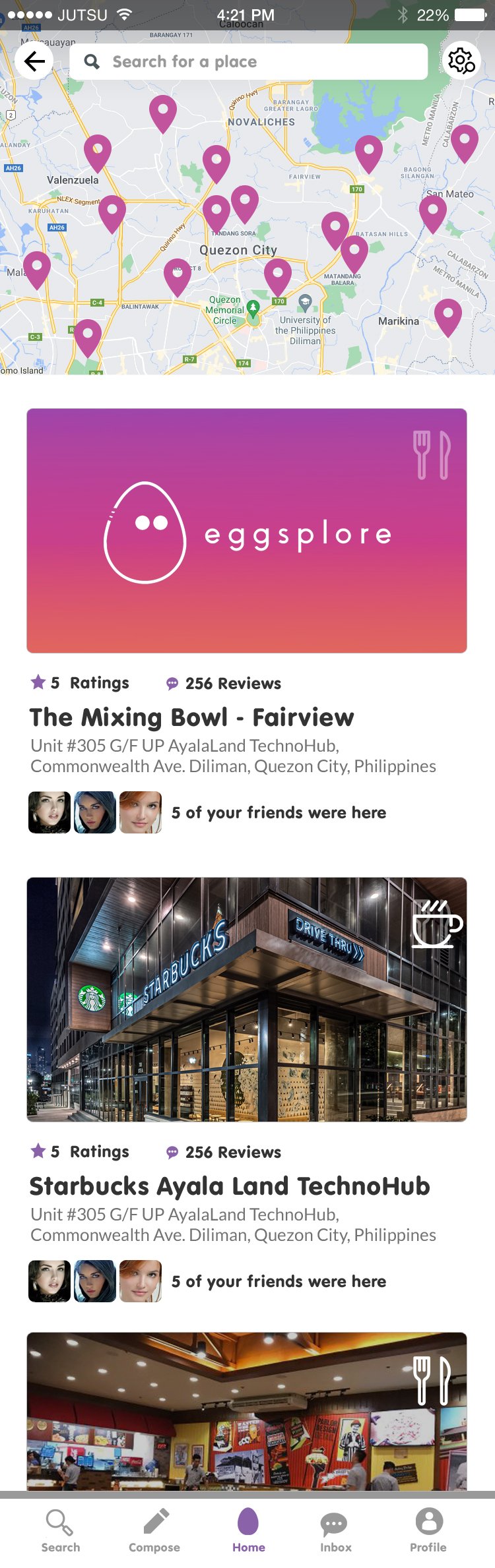The width and height of the screenshot is (495, 1568).
Task: Open the map settings gear icon
Action: pyautogui.click(x=461, y=61)
